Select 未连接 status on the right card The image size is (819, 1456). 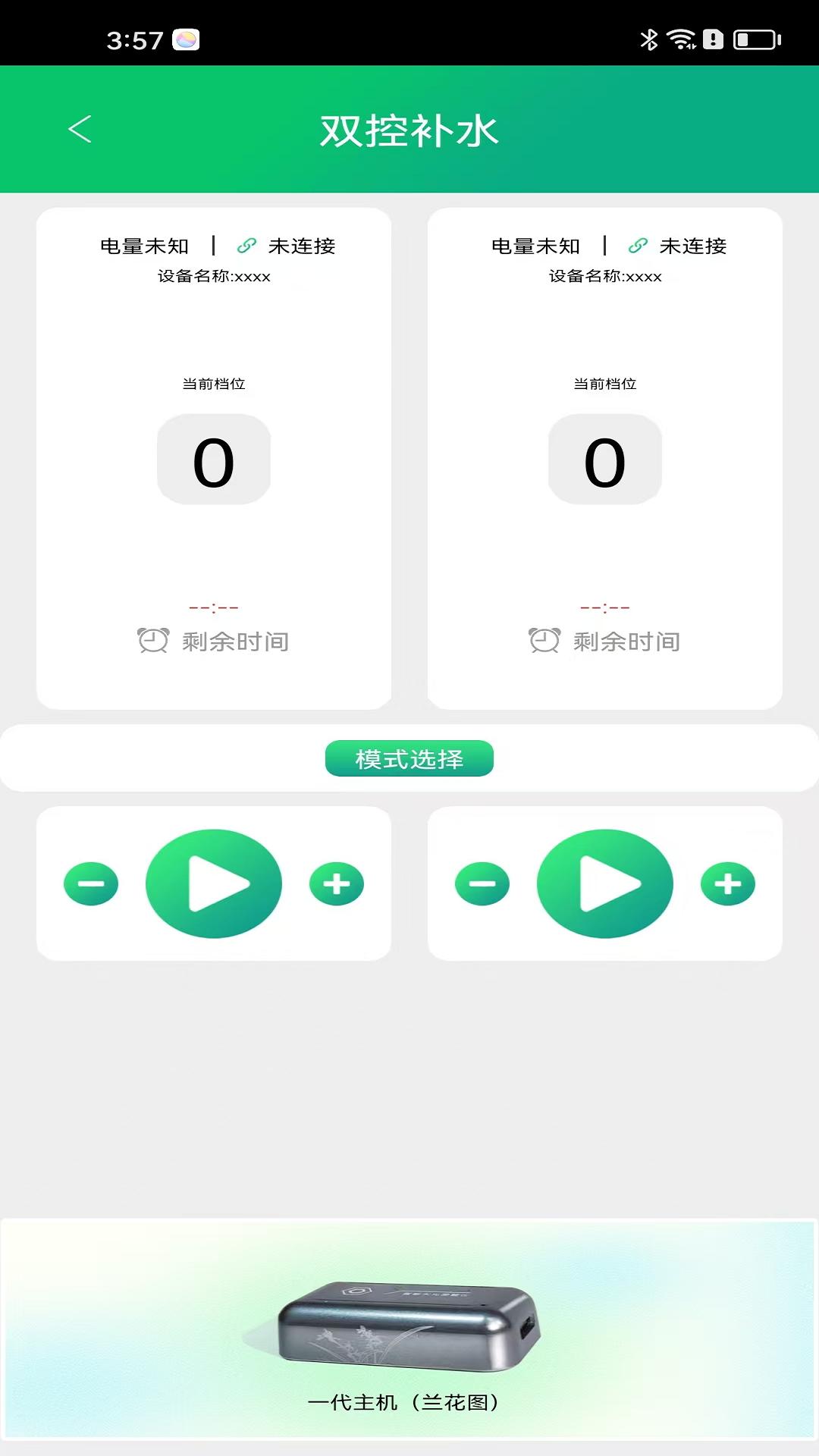click(693, 246)
